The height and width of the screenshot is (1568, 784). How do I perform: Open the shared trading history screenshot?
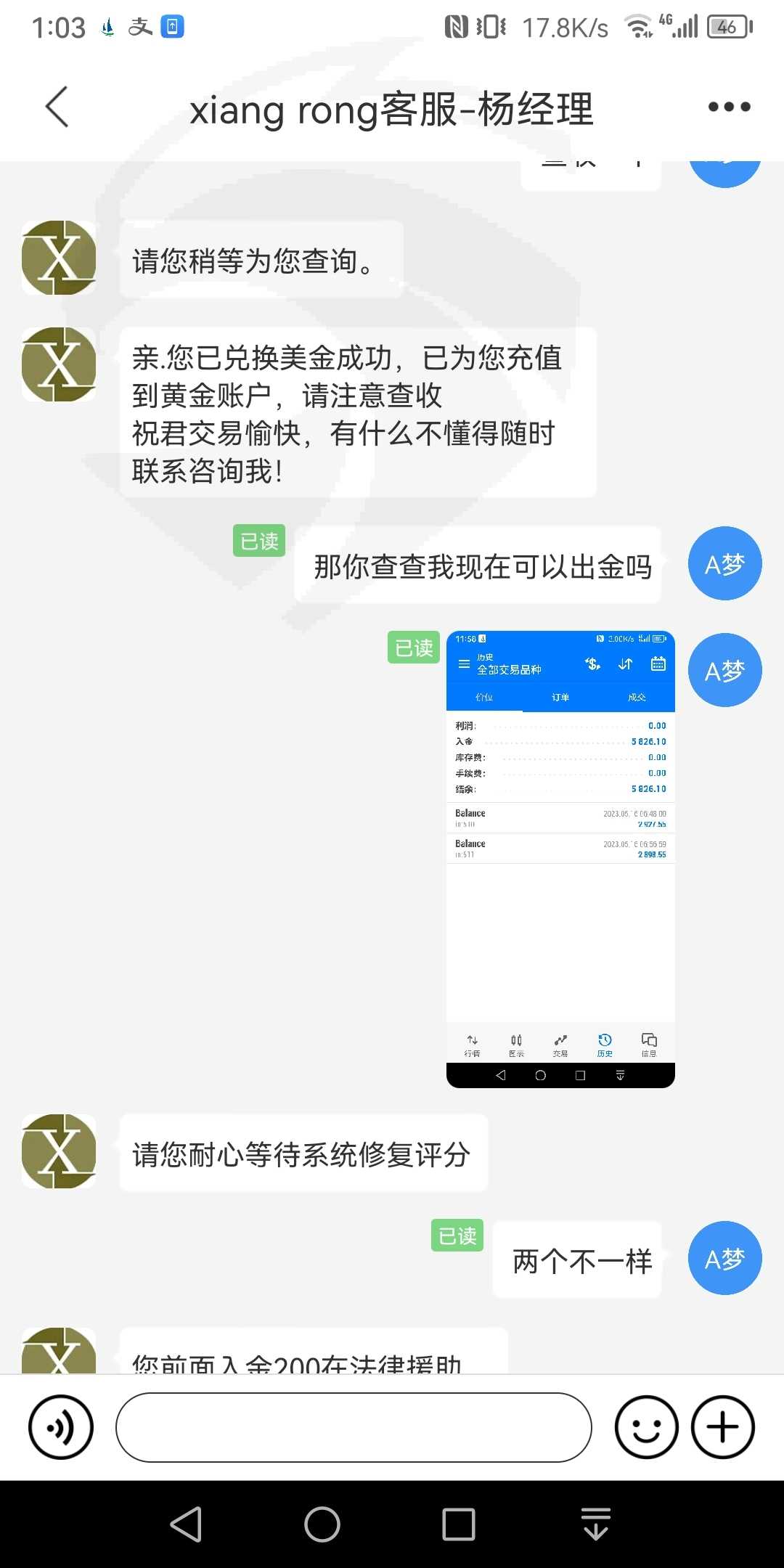[560, 859]
